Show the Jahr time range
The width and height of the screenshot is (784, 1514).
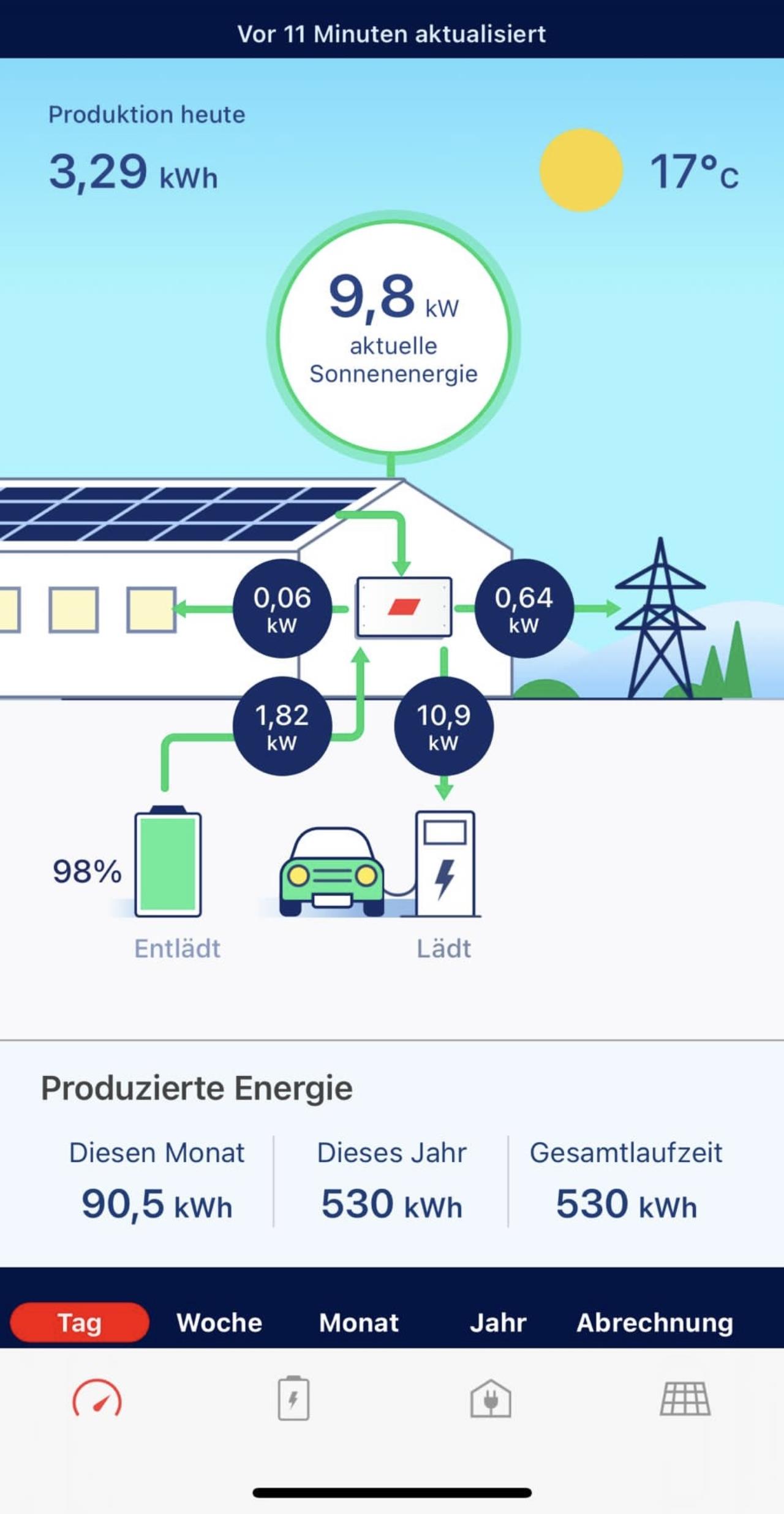click(x=498, y=1323)
